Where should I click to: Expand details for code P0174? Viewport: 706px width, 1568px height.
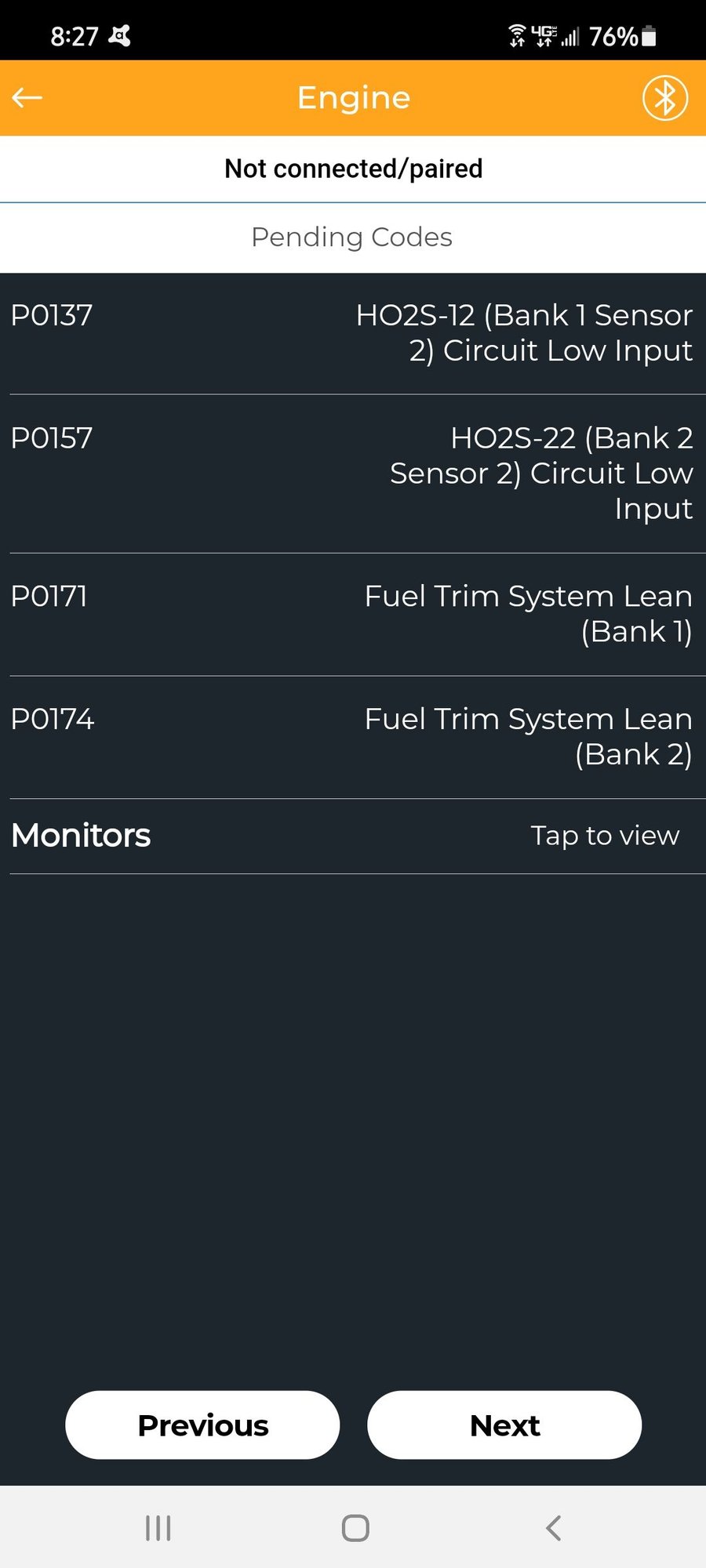pyautogui.click(x=353, y=735)
